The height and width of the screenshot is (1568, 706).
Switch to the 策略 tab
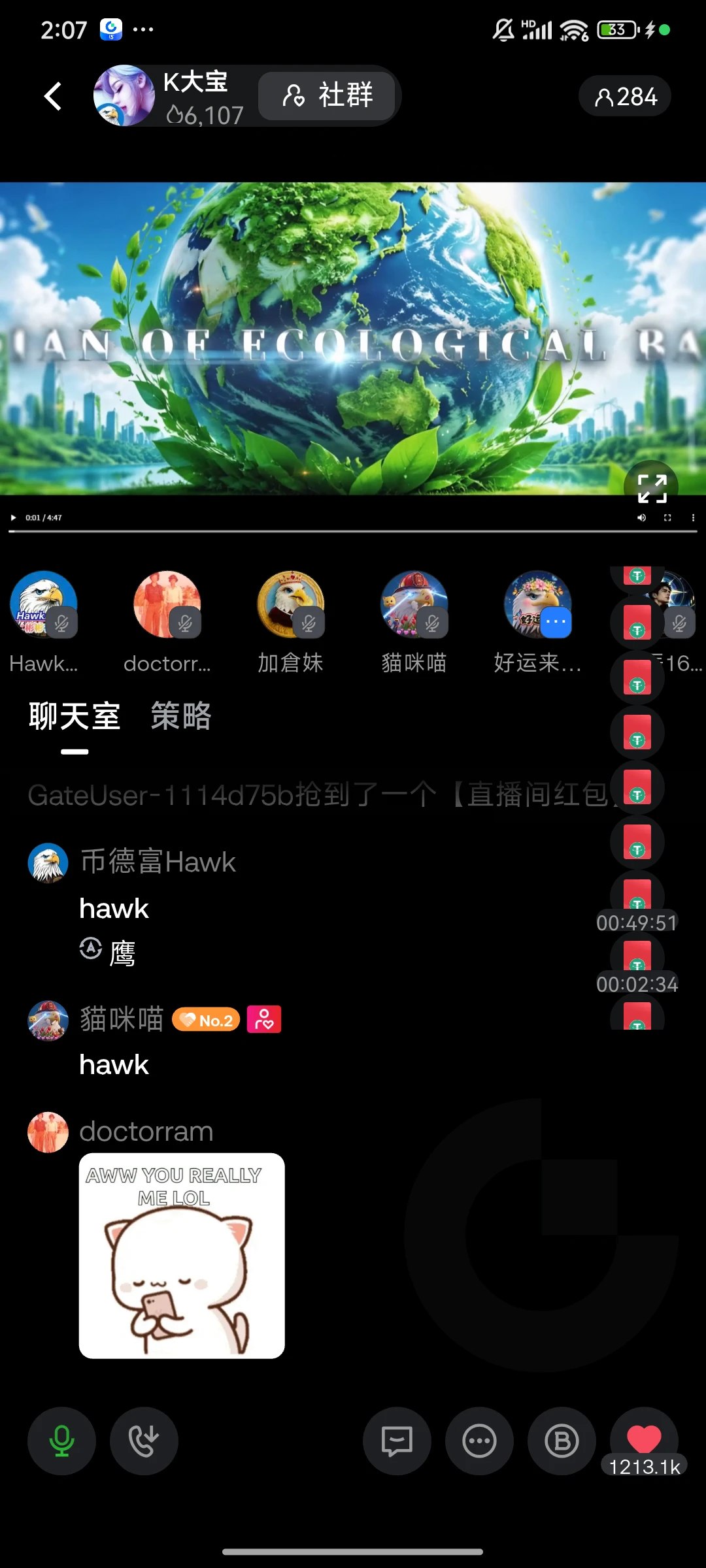(x=181, y=716)
